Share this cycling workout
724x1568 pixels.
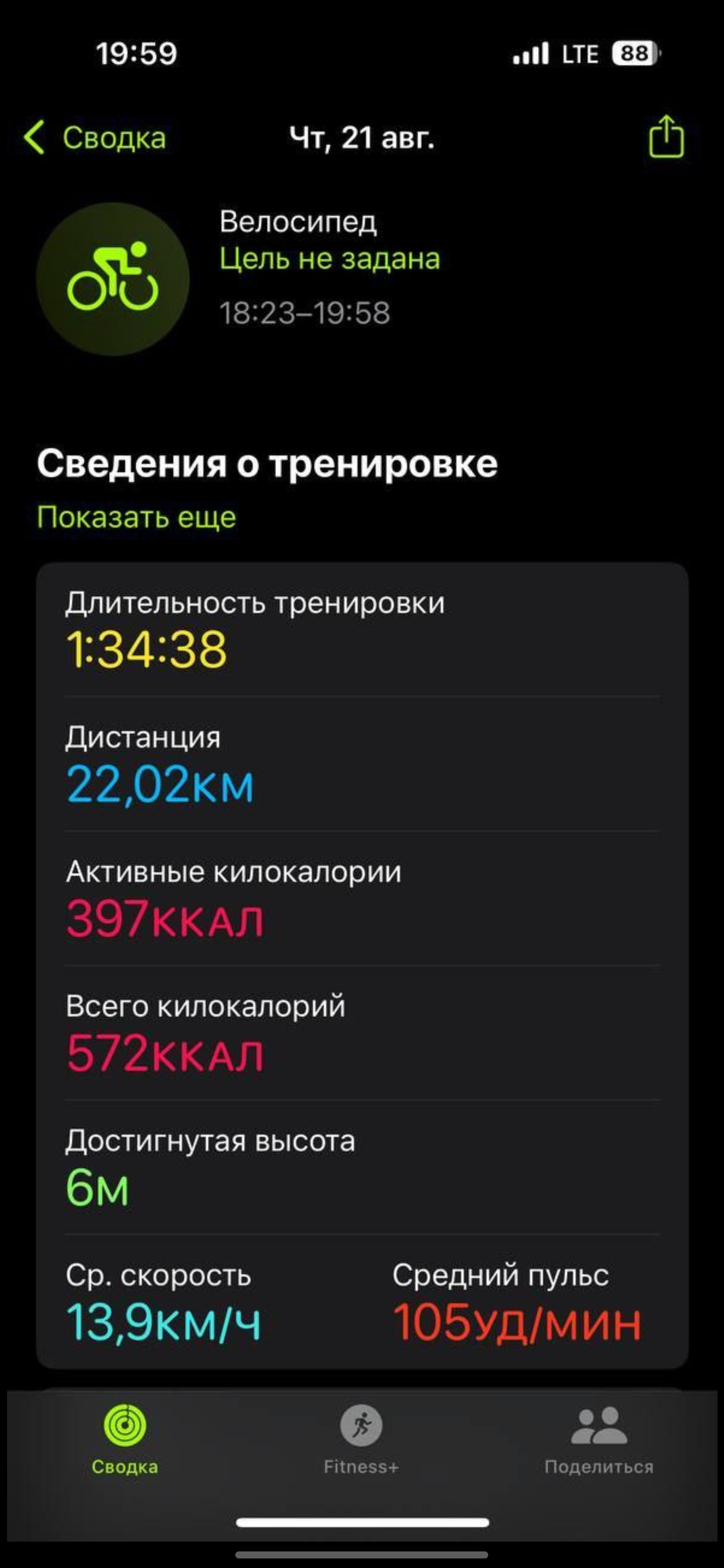pyautogui.click(x=666, y=138)
